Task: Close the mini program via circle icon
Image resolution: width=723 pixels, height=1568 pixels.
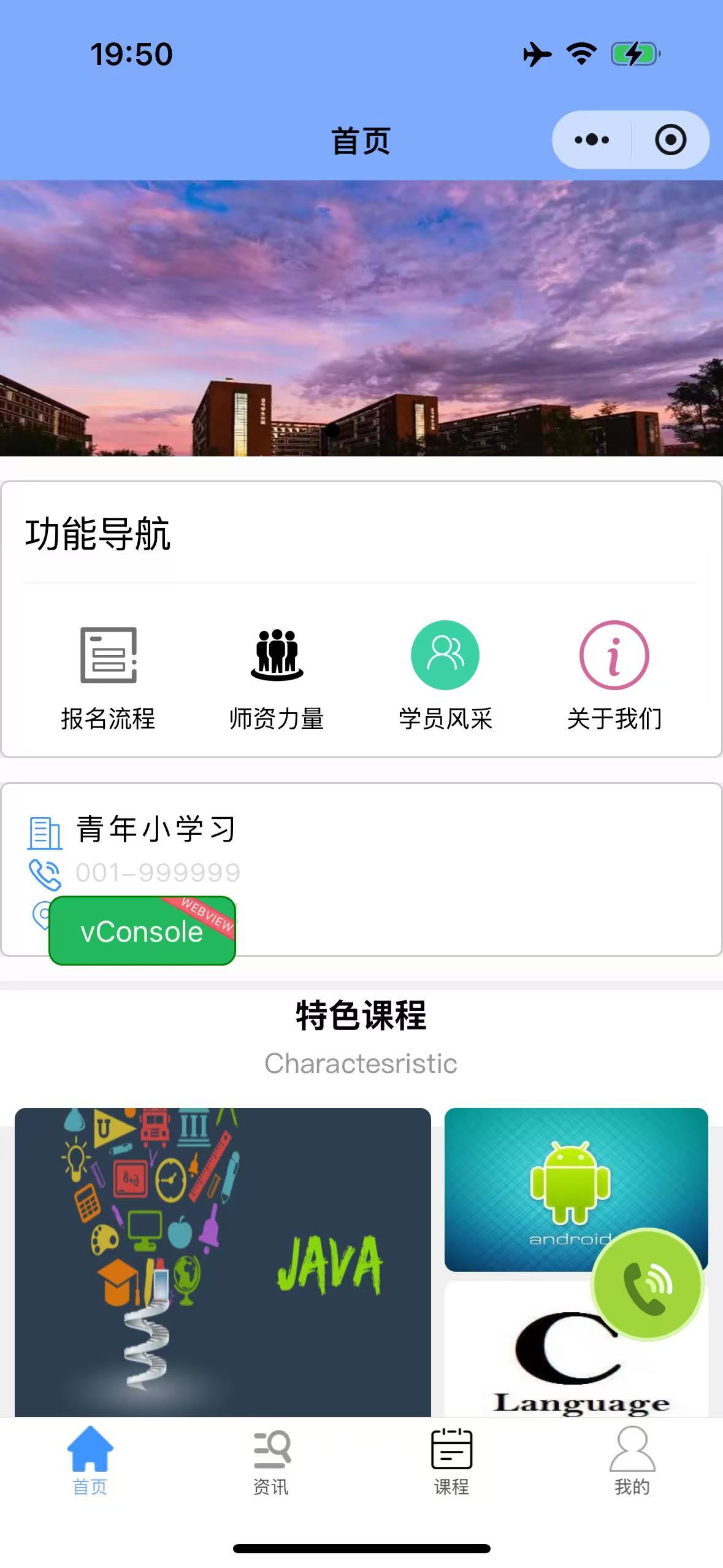Action: tap(670, 140)
